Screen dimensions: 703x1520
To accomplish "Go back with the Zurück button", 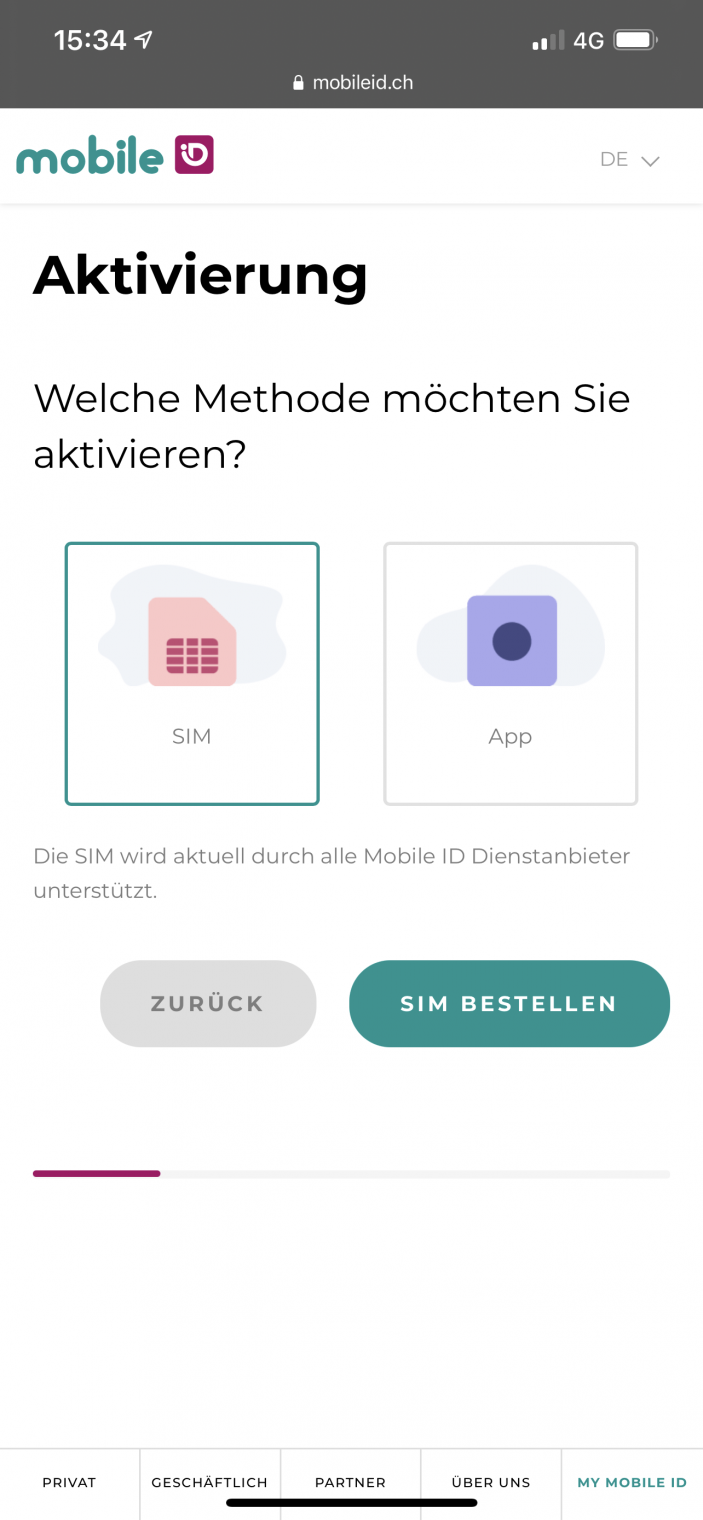I will [208, 1003].
